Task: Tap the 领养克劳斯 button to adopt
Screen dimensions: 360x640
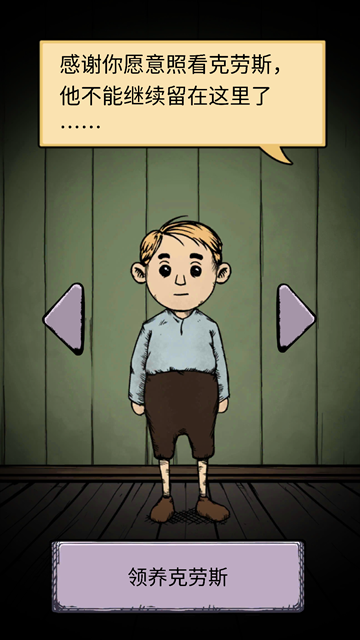Action: 178,577
